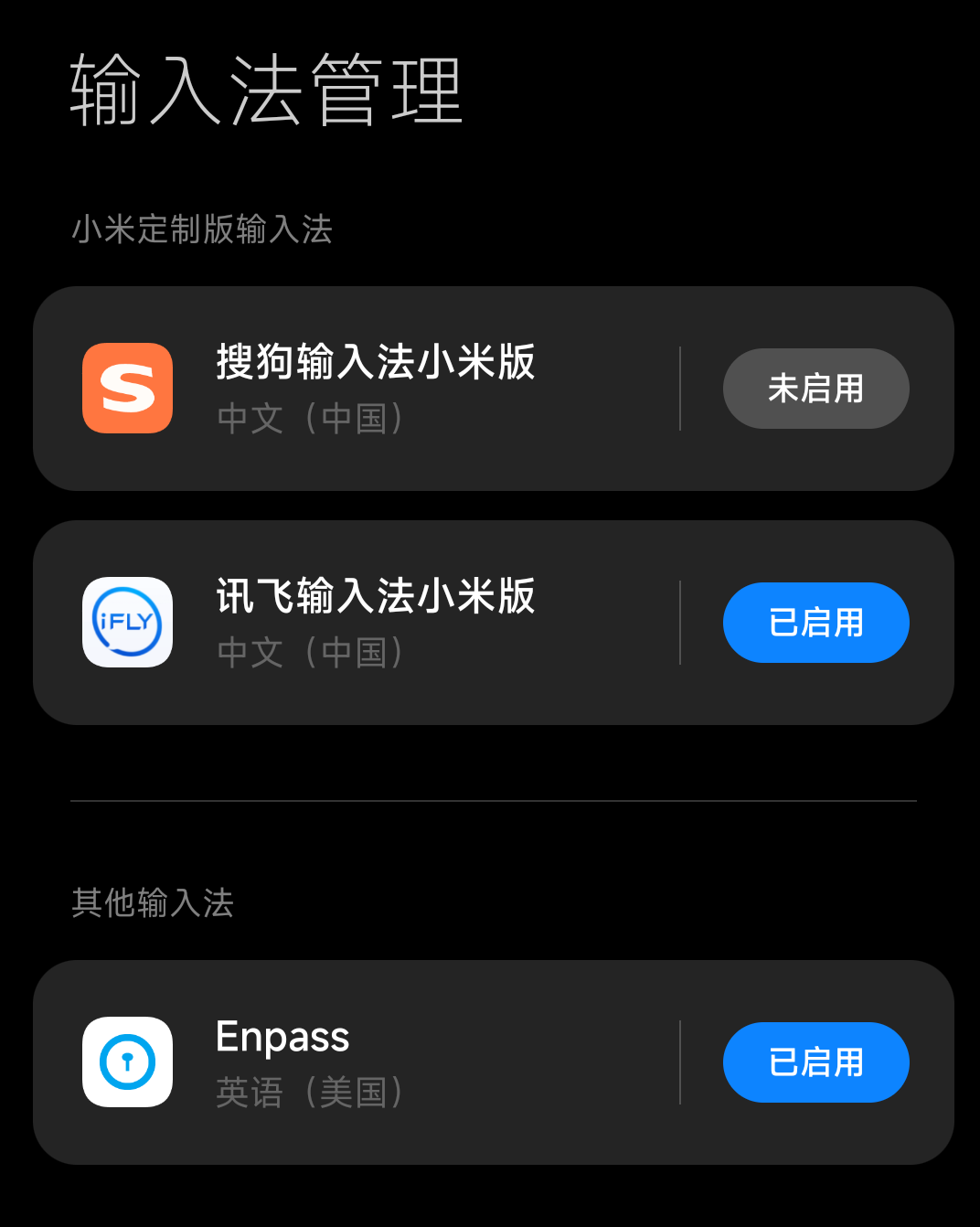Open 讯飞输入法小米版 settings row
980x1227 pixels.
[375, 623]
